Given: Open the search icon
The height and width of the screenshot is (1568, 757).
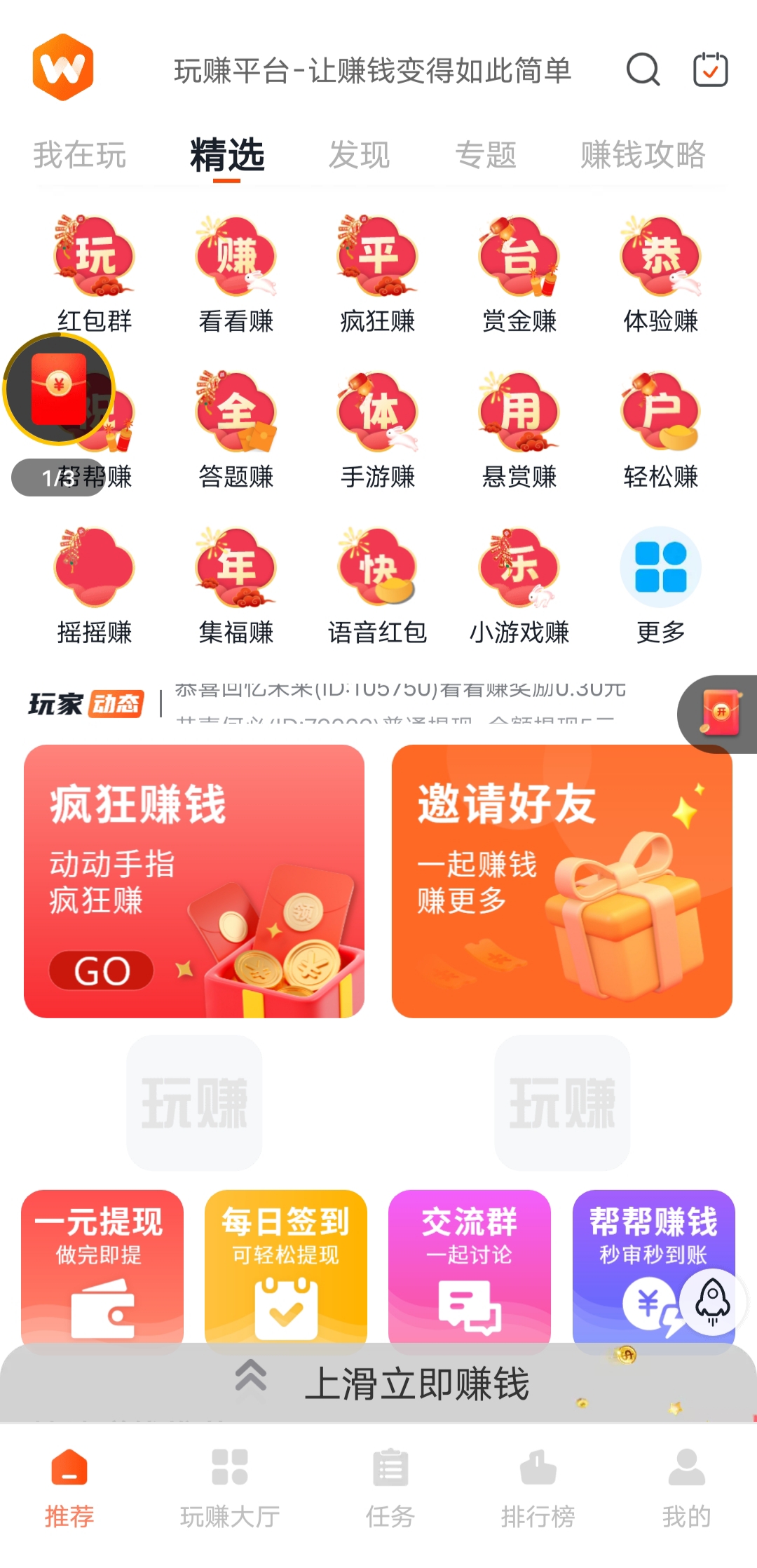Looking at the screenshot, I should point(643,69).
